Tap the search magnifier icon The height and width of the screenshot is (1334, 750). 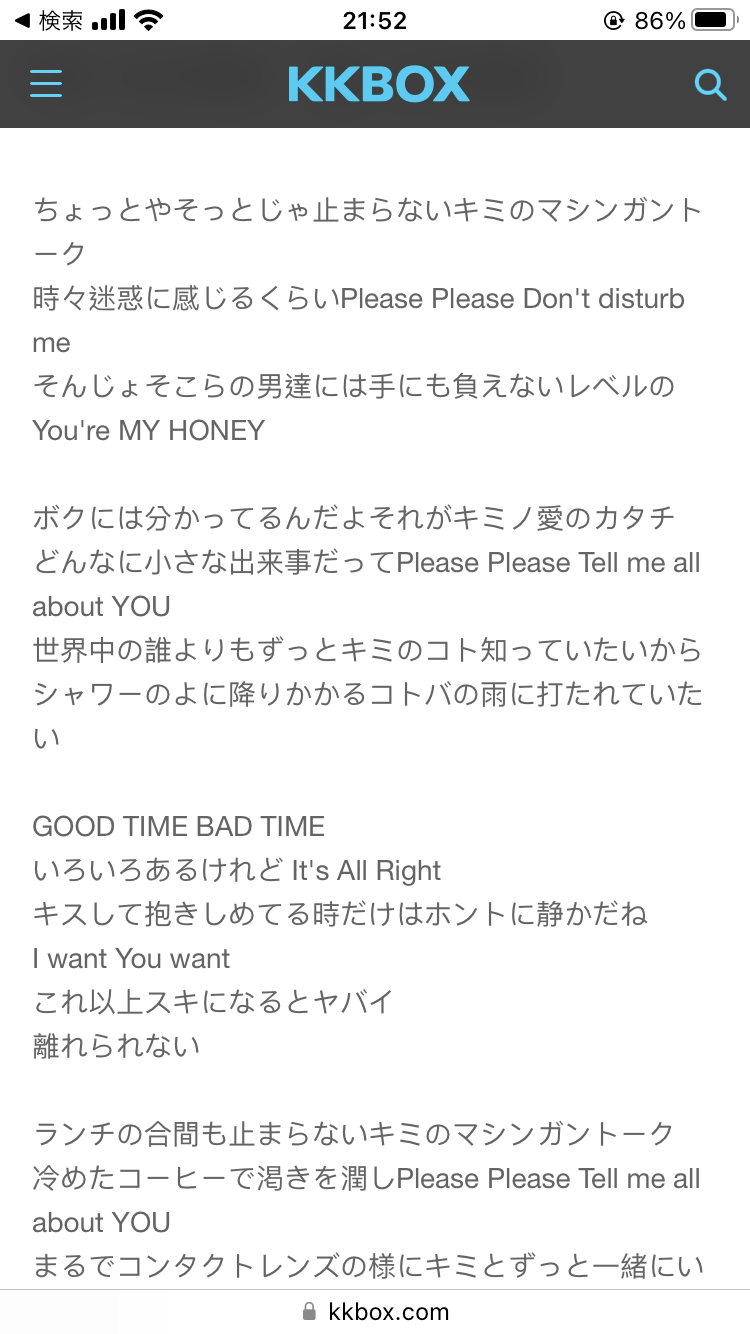tap(710, 85)
